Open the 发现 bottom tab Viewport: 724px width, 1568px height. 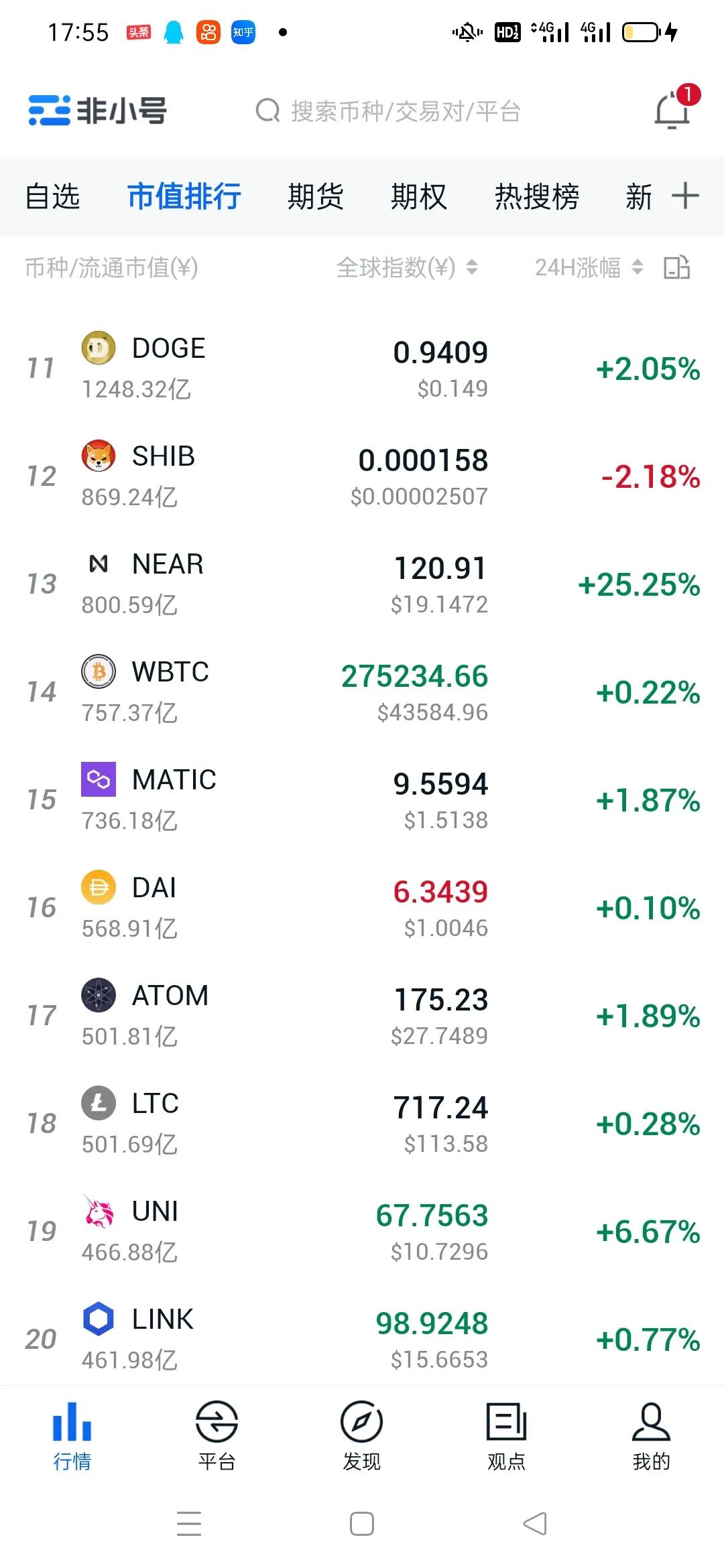pyautogui.click(x=361, y=1435)
